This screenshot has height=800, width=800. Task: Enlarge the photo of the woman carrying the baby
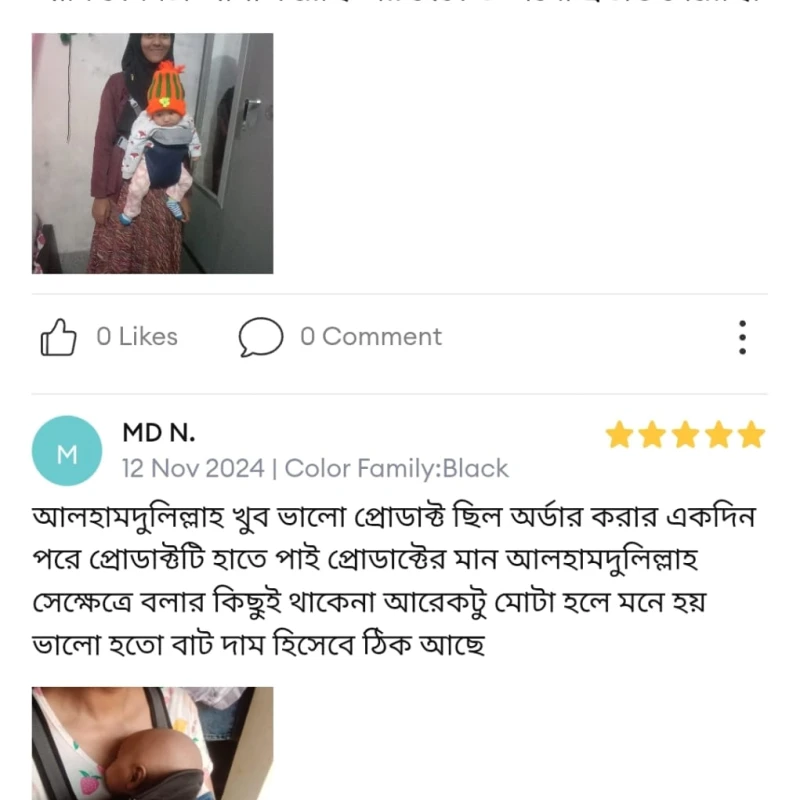coord(152,153)
